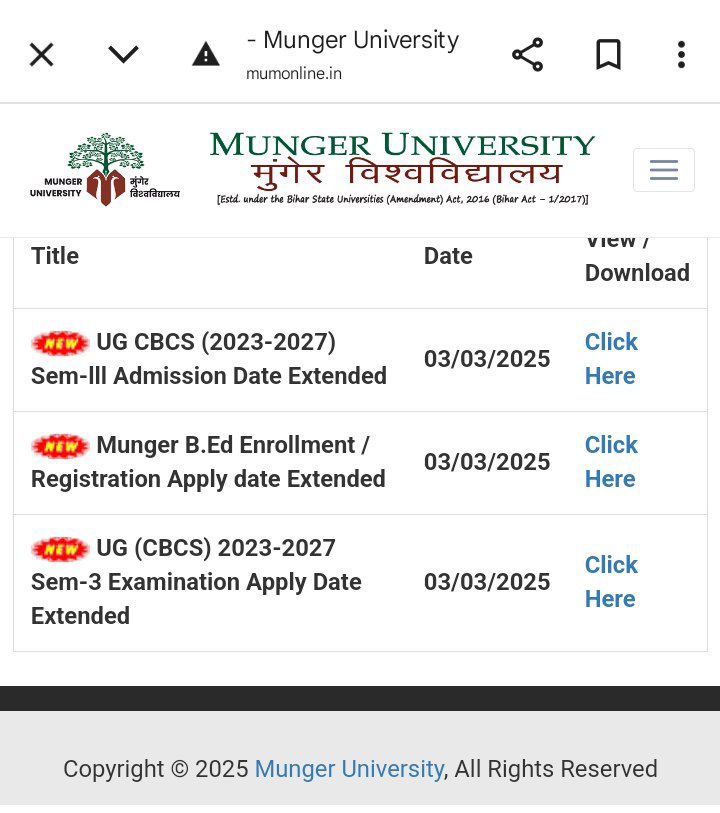
Task: View the site security warning icon
Action: pyautogui.click(x=206, y=55)
